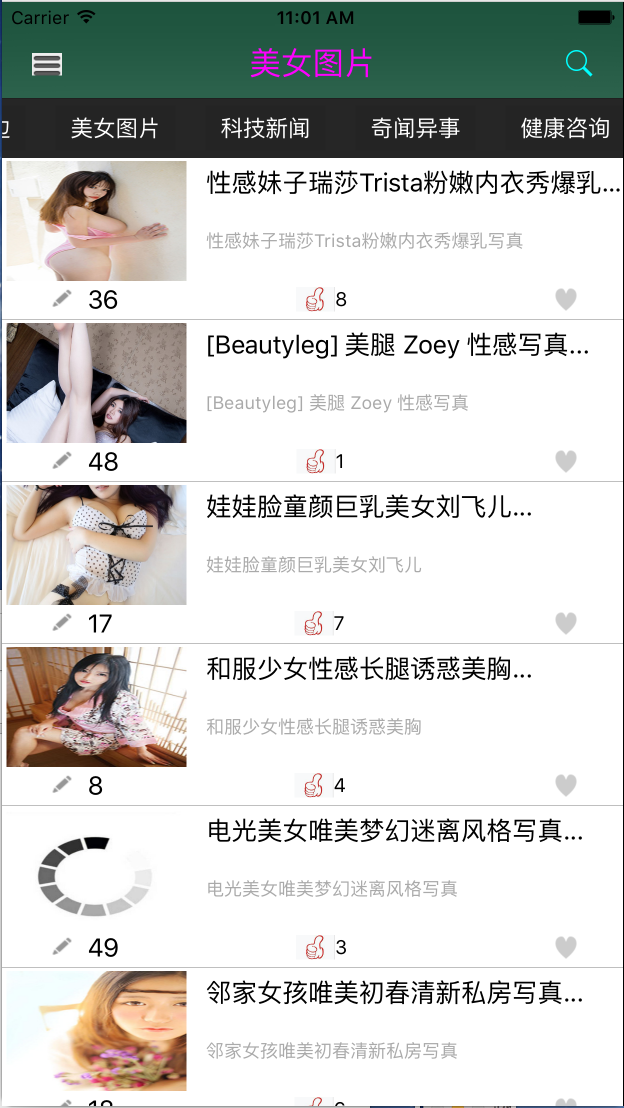Open the 性感妹子瑞莎Trista article
The image size is (624, 1108).
[x=413, y=183]
